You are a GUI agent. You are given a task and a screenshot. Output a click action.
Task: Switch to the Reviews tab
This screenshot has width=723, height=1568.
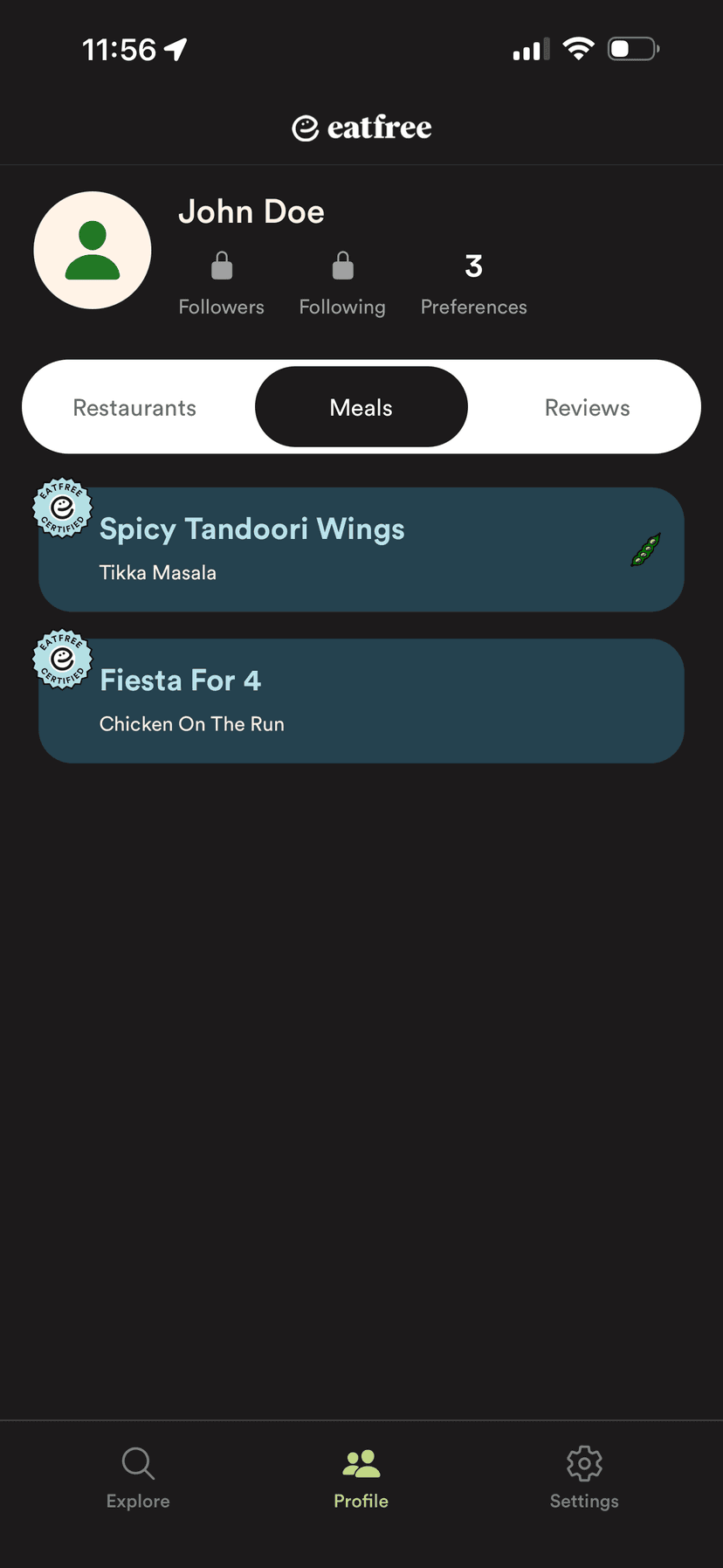point(587,406)
